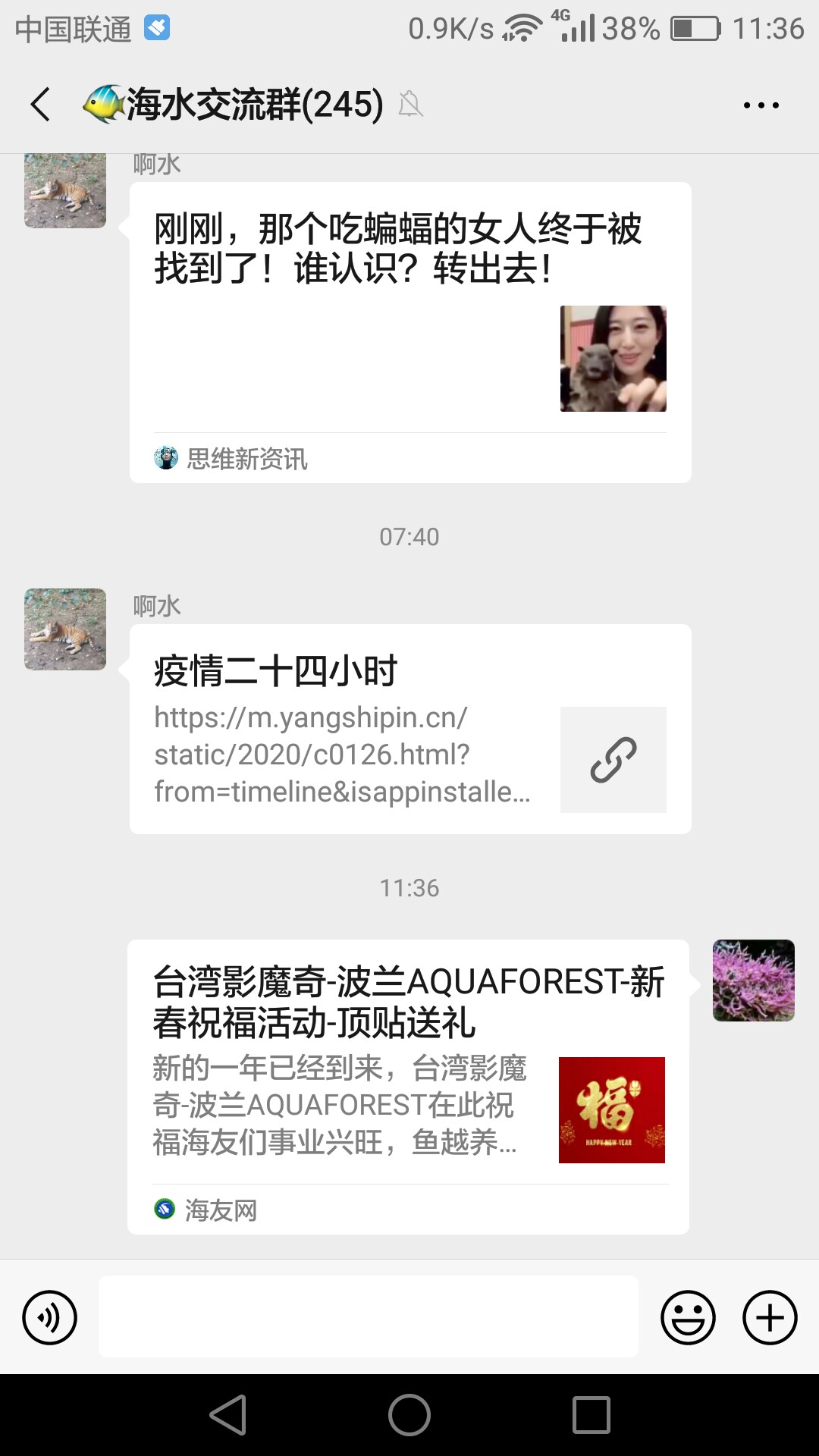Go back from the 海水交流群 chat
The image size is (819, 1456).
click(41, 105)
